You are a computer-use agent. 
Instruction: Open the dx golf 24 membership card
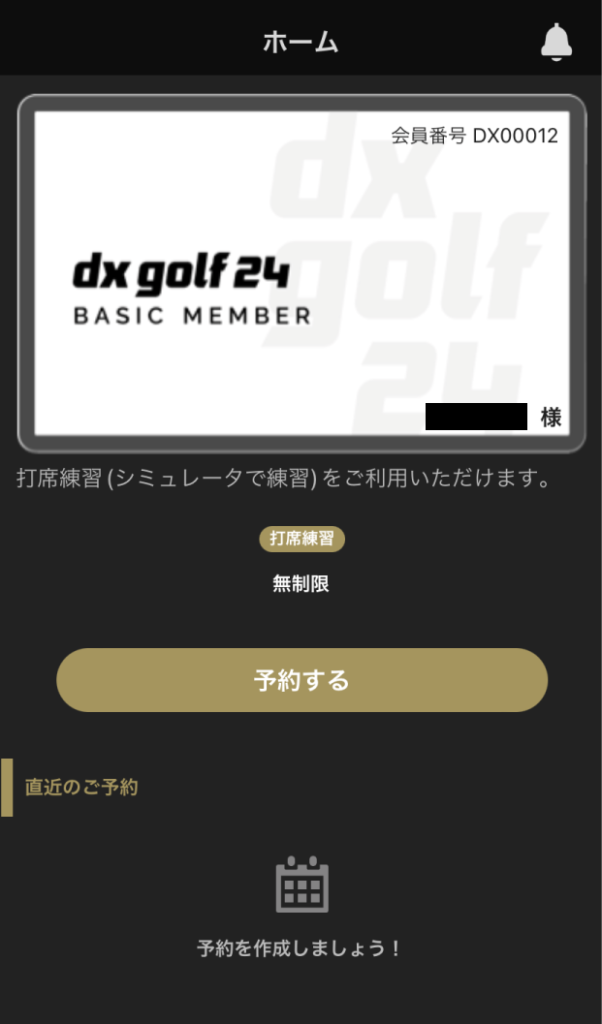click(302, 273)
